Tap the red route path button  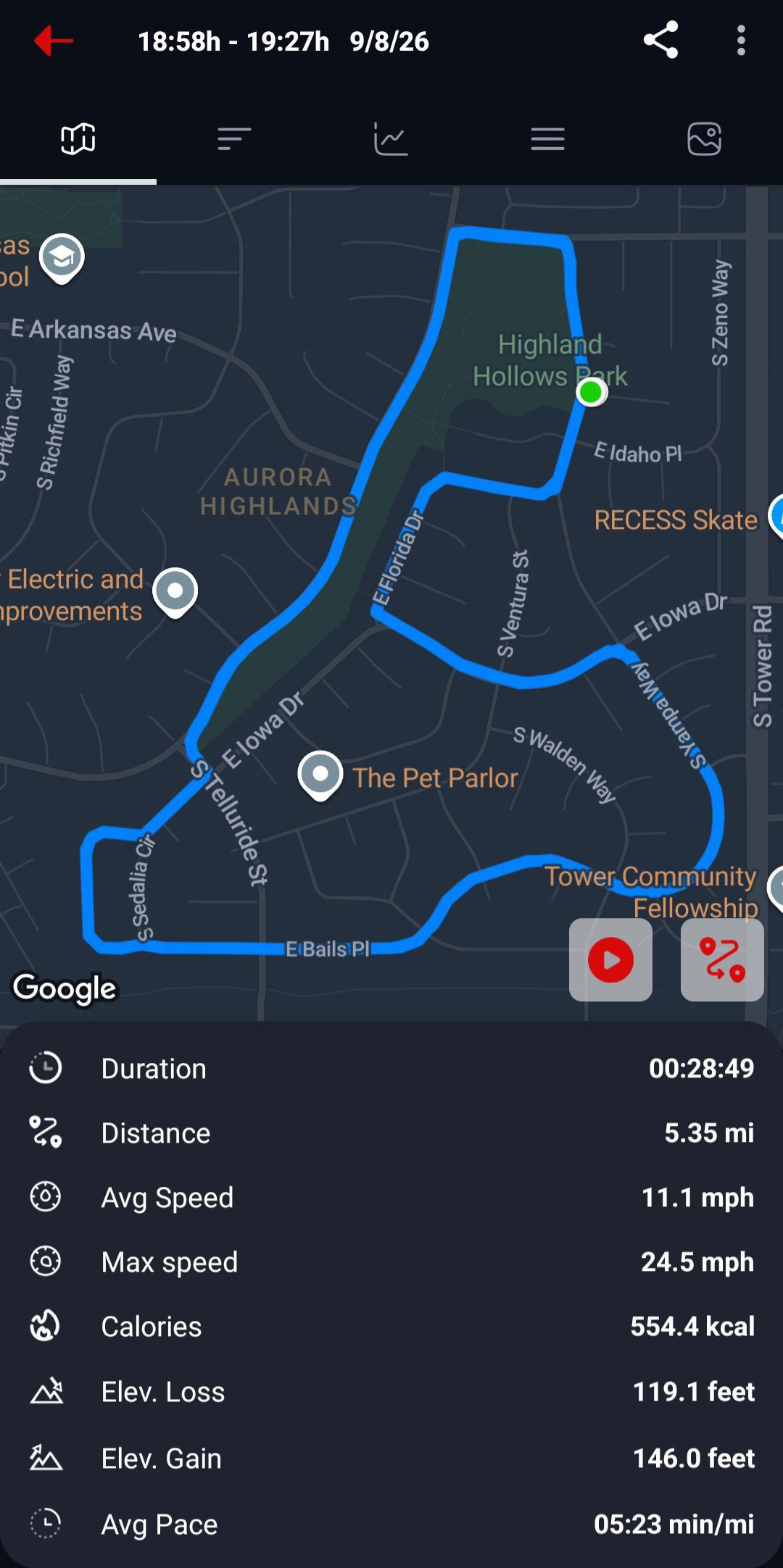722,960
